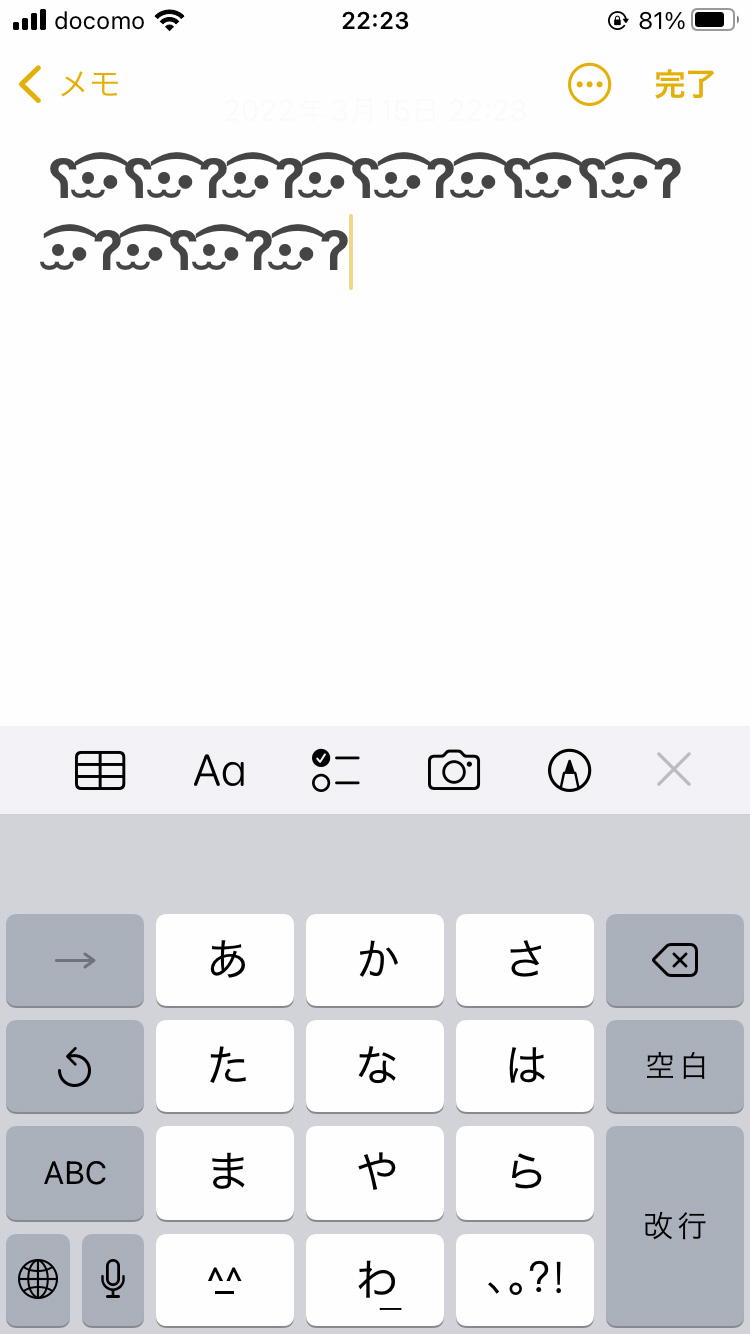This screenshot has width=750, height=1334.
Task: Add a checklist to the note
Action: (335, 770)
